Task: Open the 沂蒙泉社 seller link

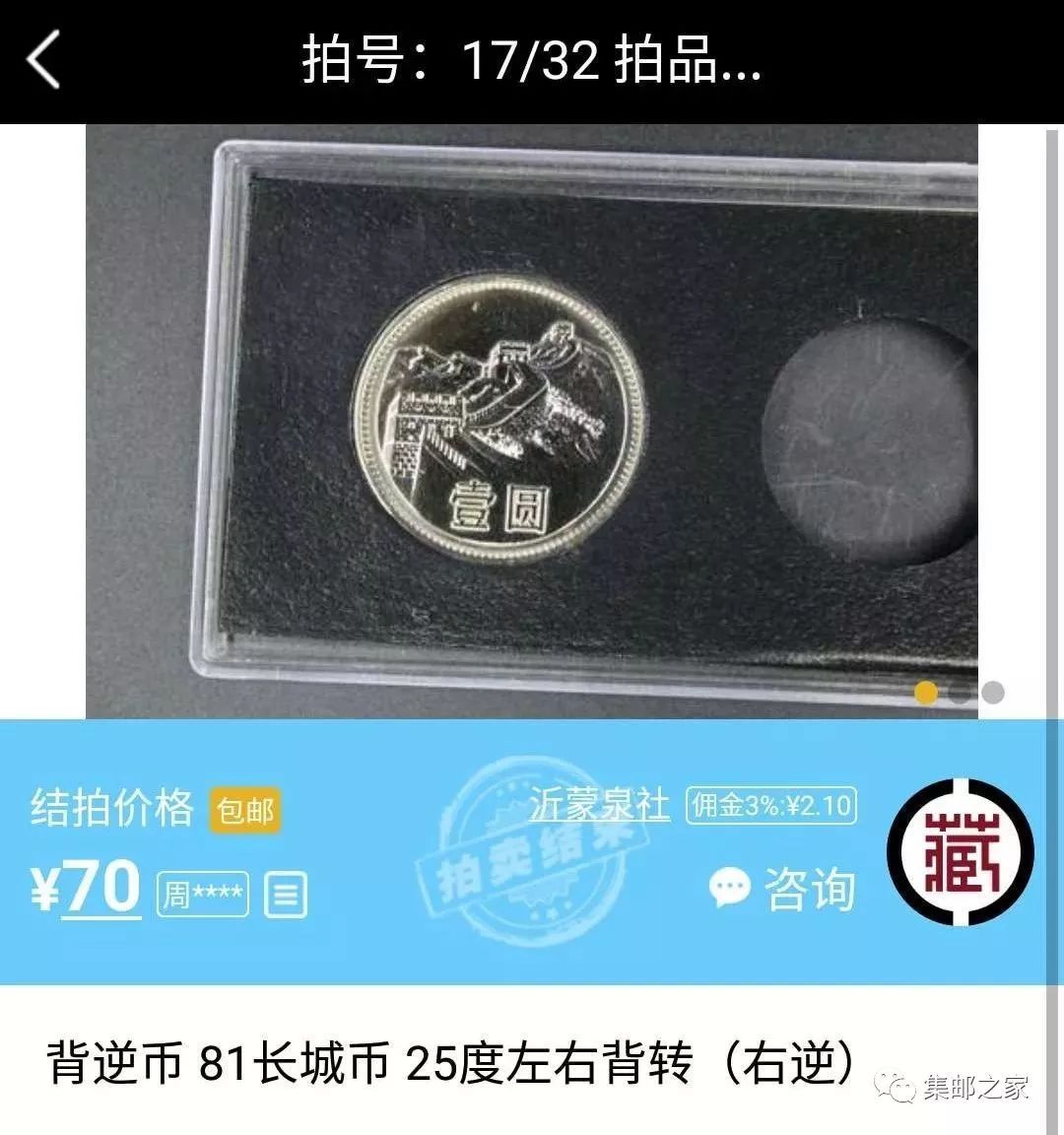Action: 598,805
